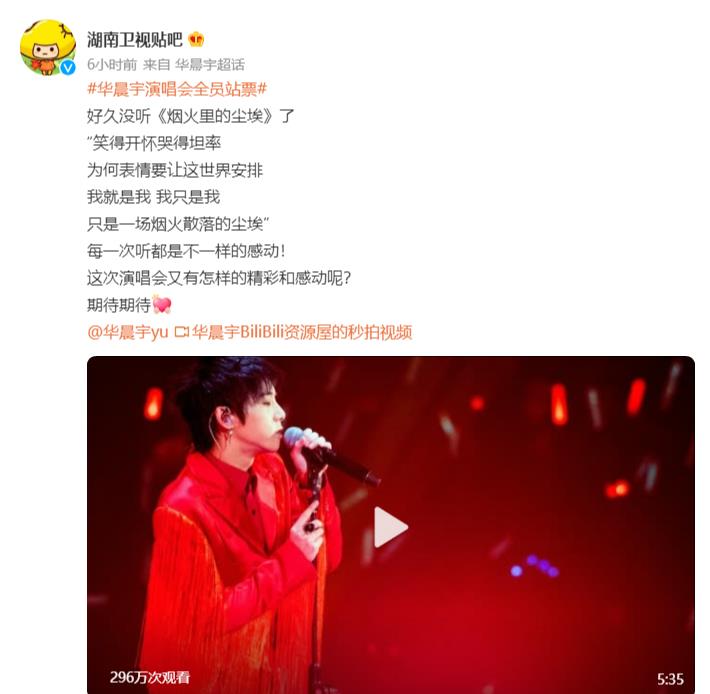The image size is (710, 694).
Task: Open hashtag #华晨宇演唱会全员站票#
Action: (177, 88)
